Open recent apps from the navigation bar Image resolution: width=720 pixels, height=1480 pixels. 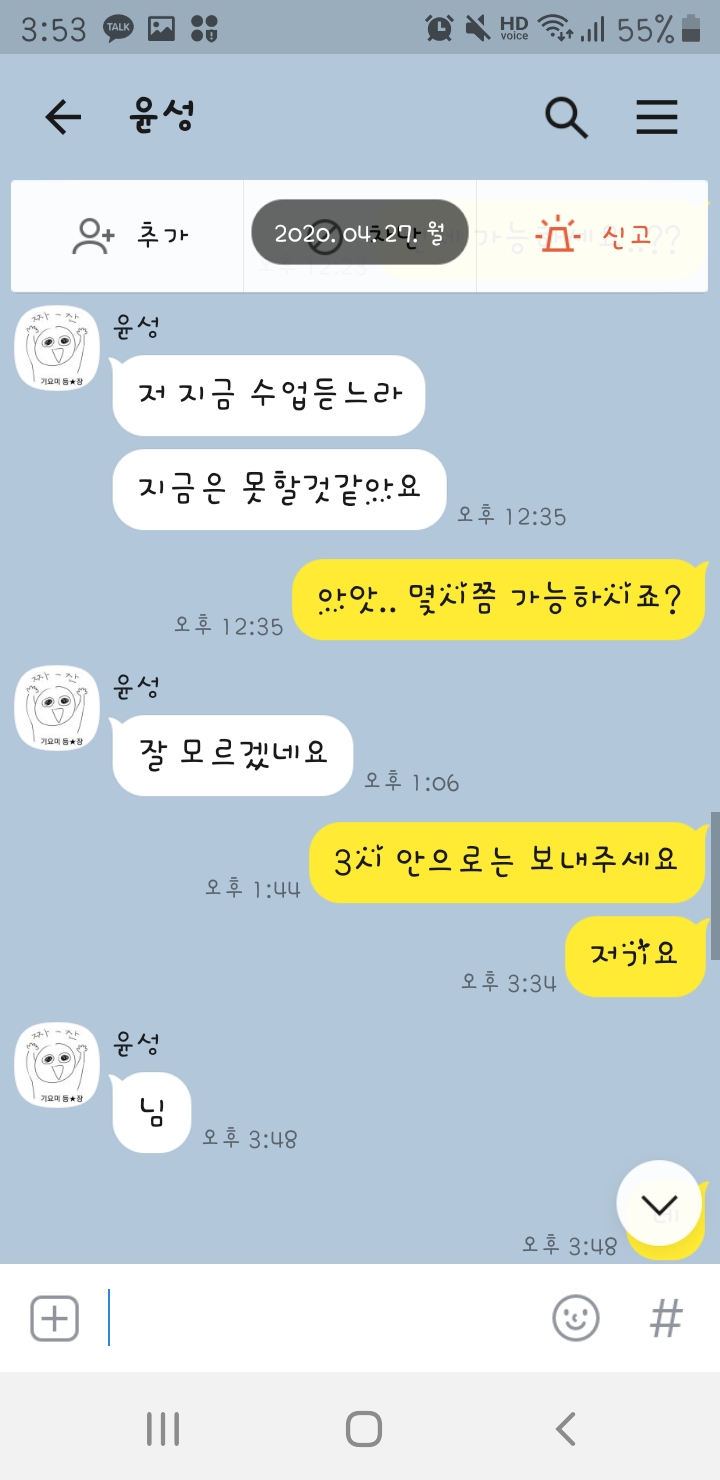pos(162,1429)
